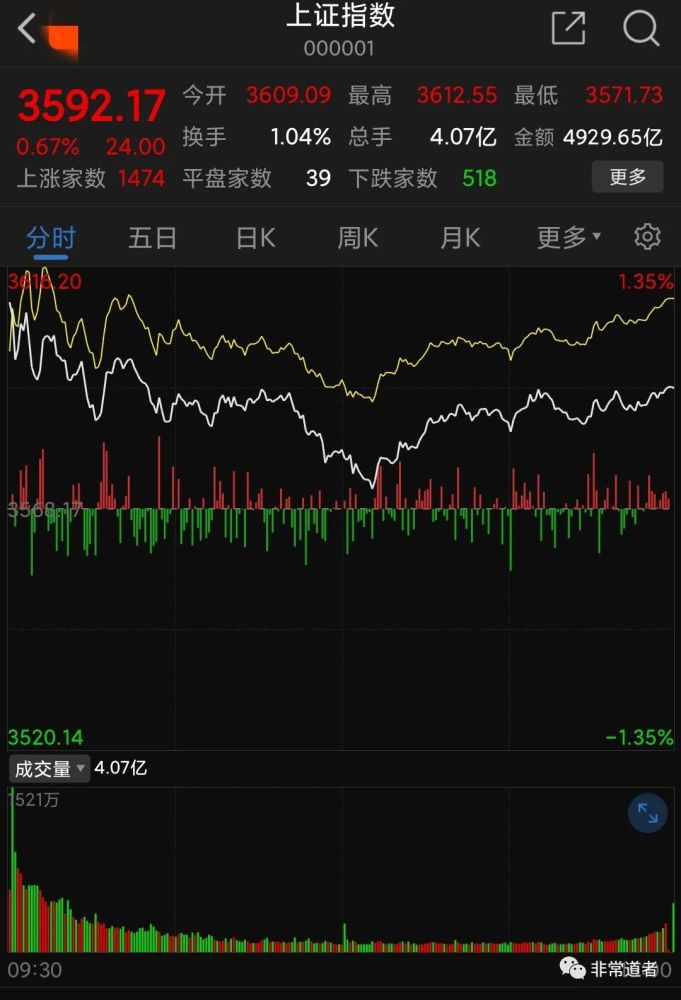
Task: Change the 成交量 indicator dropdown
Action: (x=49, y=768)
